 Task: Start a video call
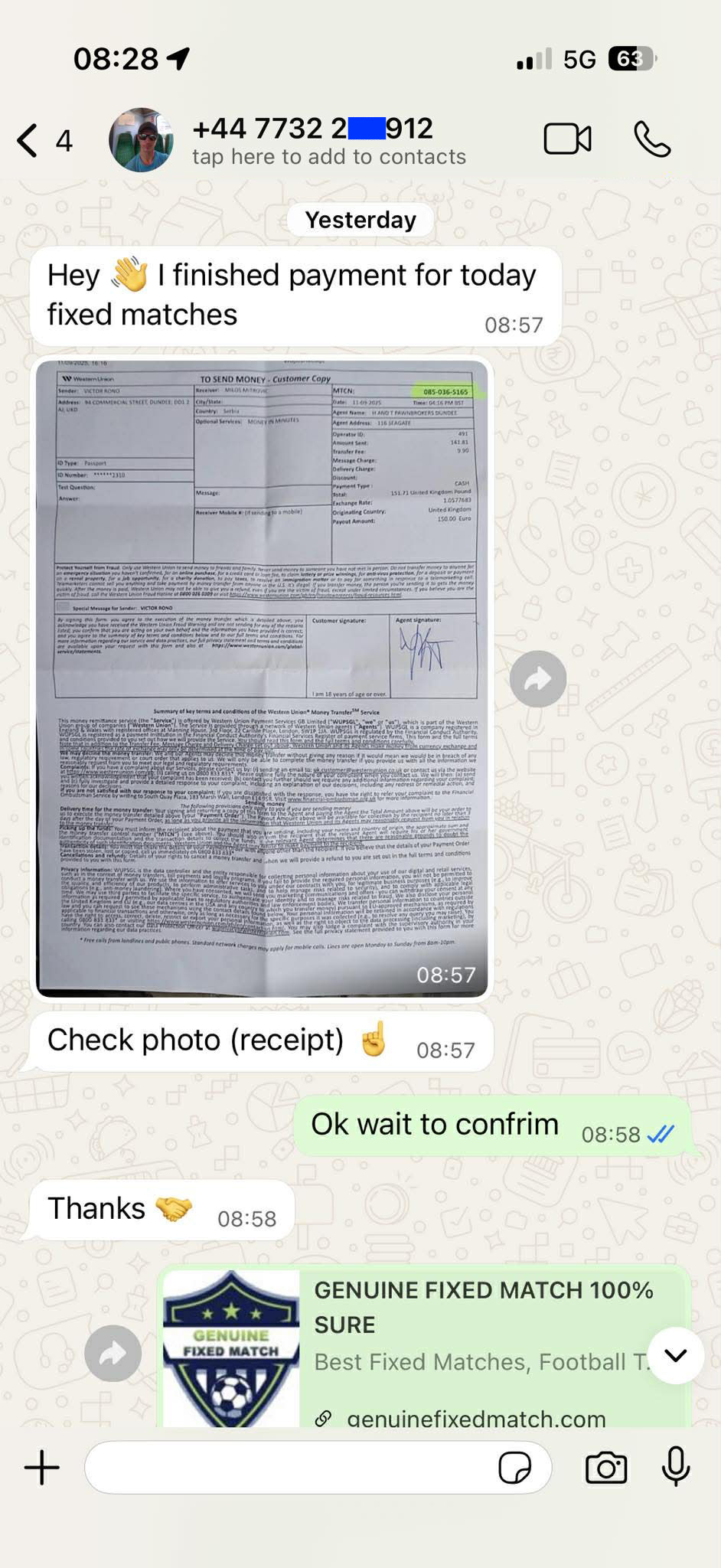pyautogui.click(x=567, y=139)
